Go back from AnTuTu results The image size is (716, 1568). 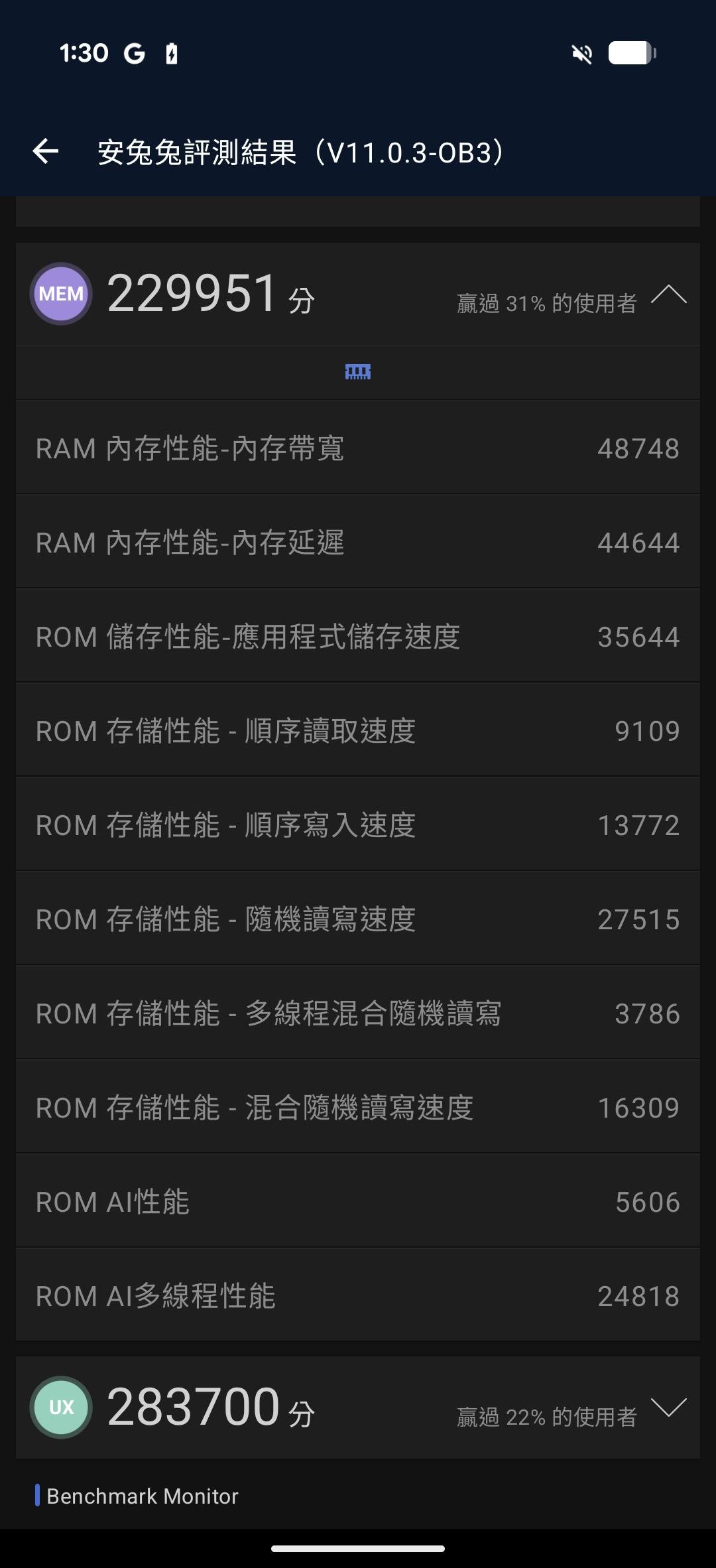point(45,152)
